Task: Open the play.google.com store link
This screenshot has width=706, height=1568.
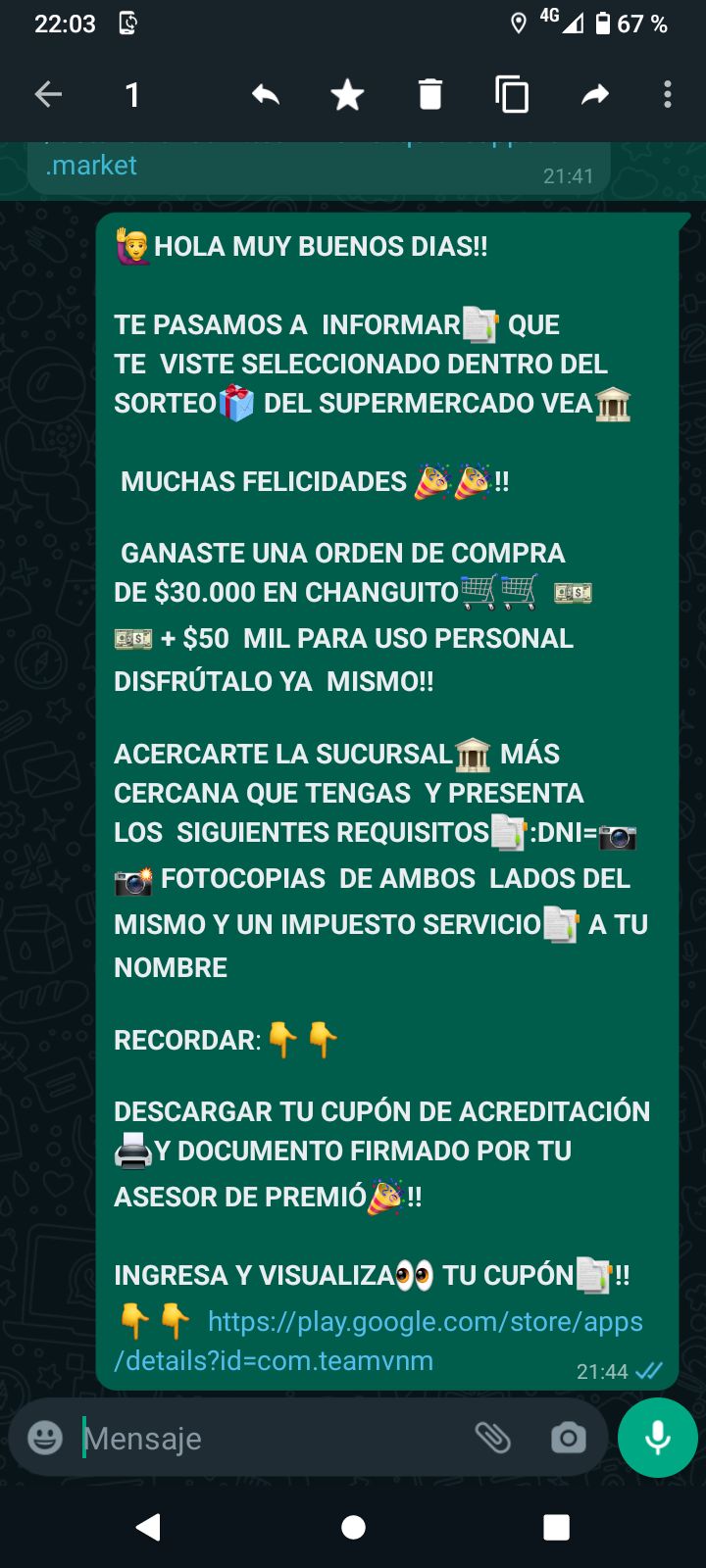Action: click(378, 1341)
